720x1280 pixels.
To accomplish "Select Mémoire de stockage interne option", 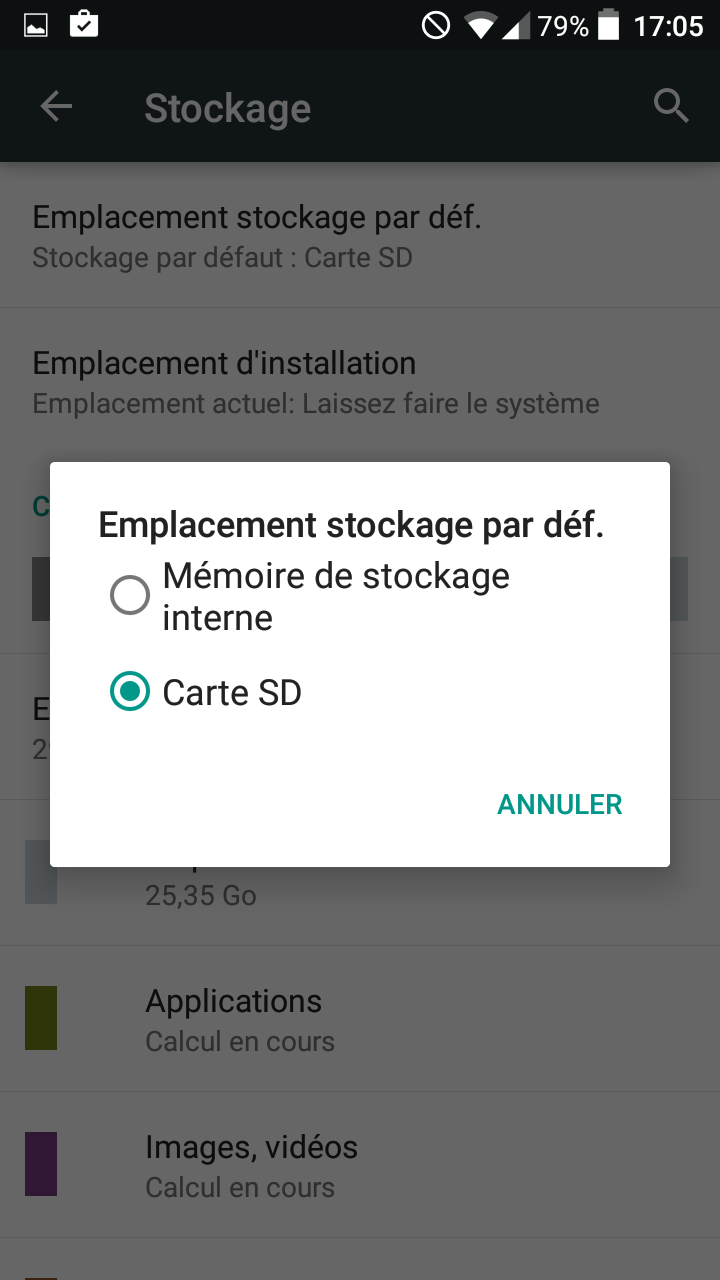I will click(130, 597).
